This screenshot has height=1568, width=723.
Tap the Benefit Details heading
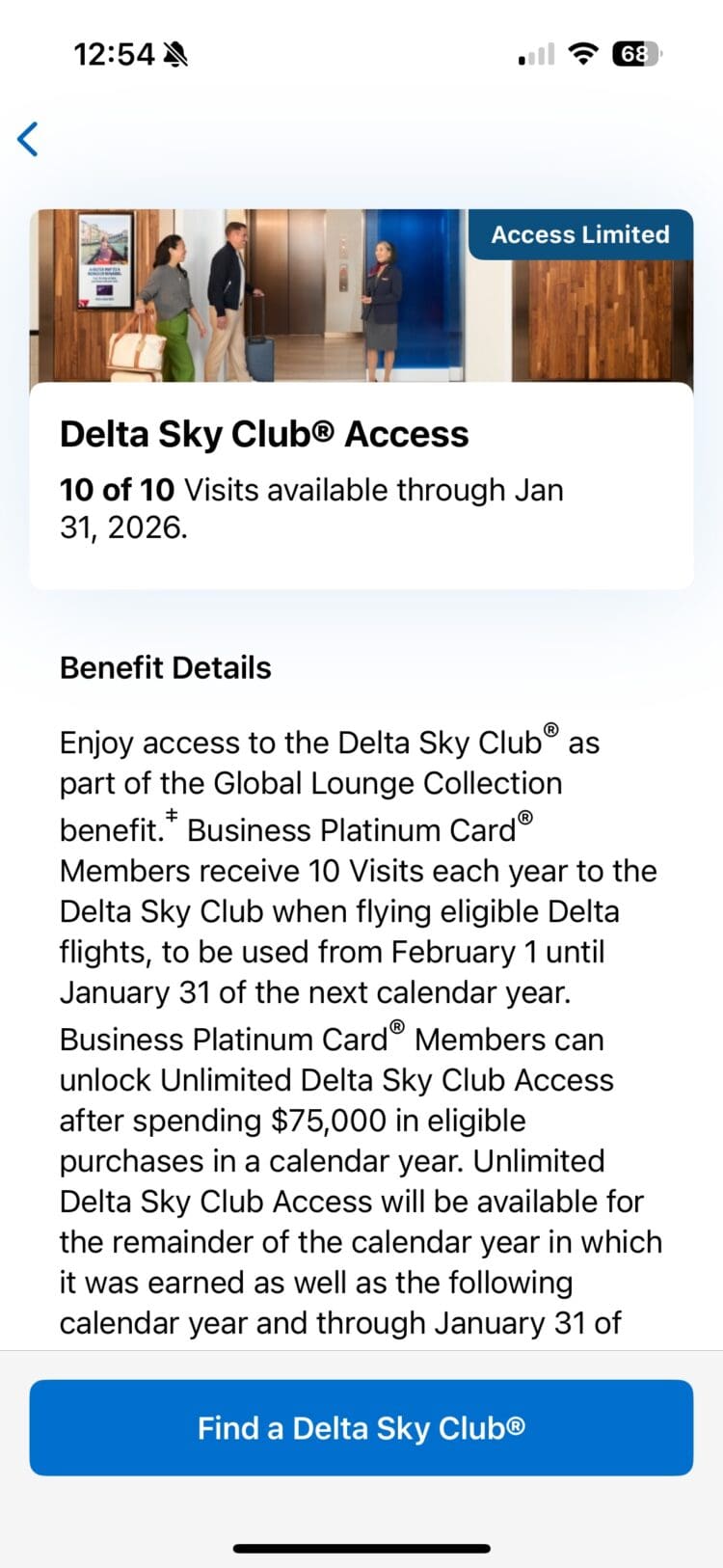click(165, 666)
